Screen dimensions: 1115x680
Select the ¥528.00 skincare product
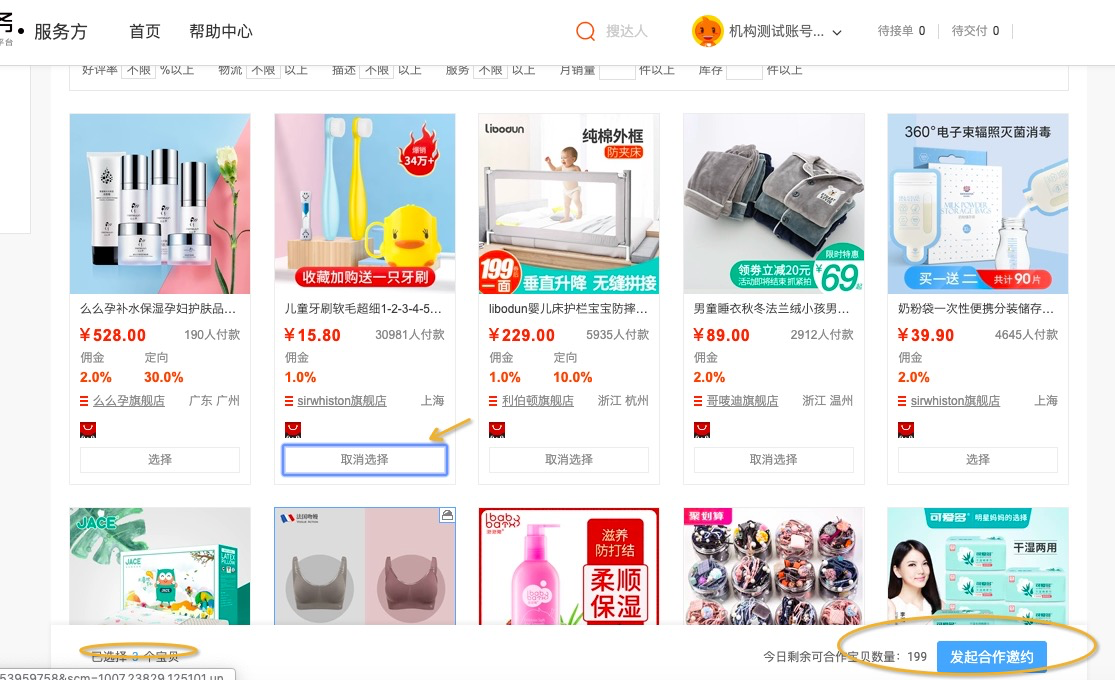click(x=160, y=460)
